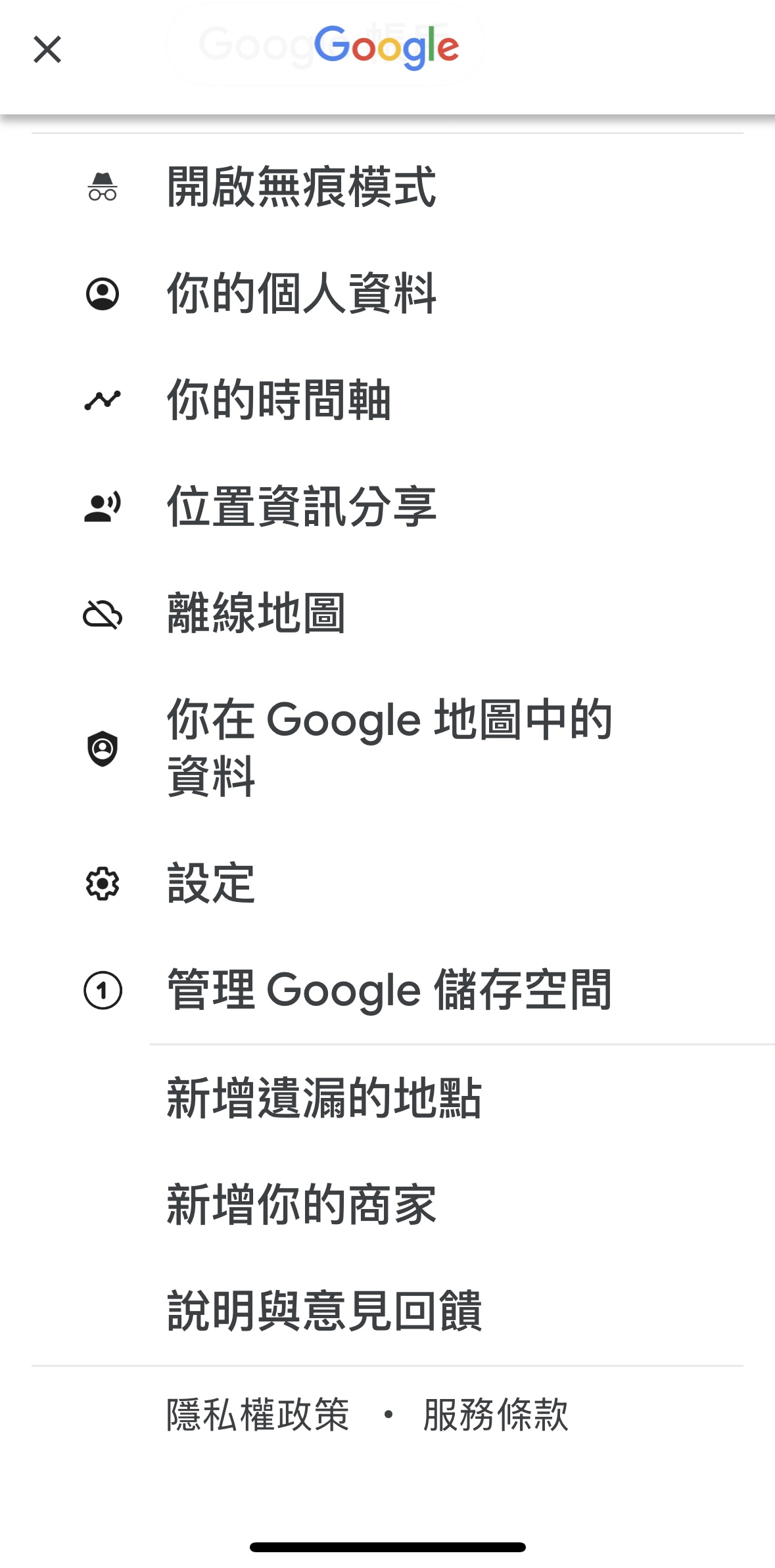View the 服務條款 link
775x1568 pixels.
(496, 1414)
